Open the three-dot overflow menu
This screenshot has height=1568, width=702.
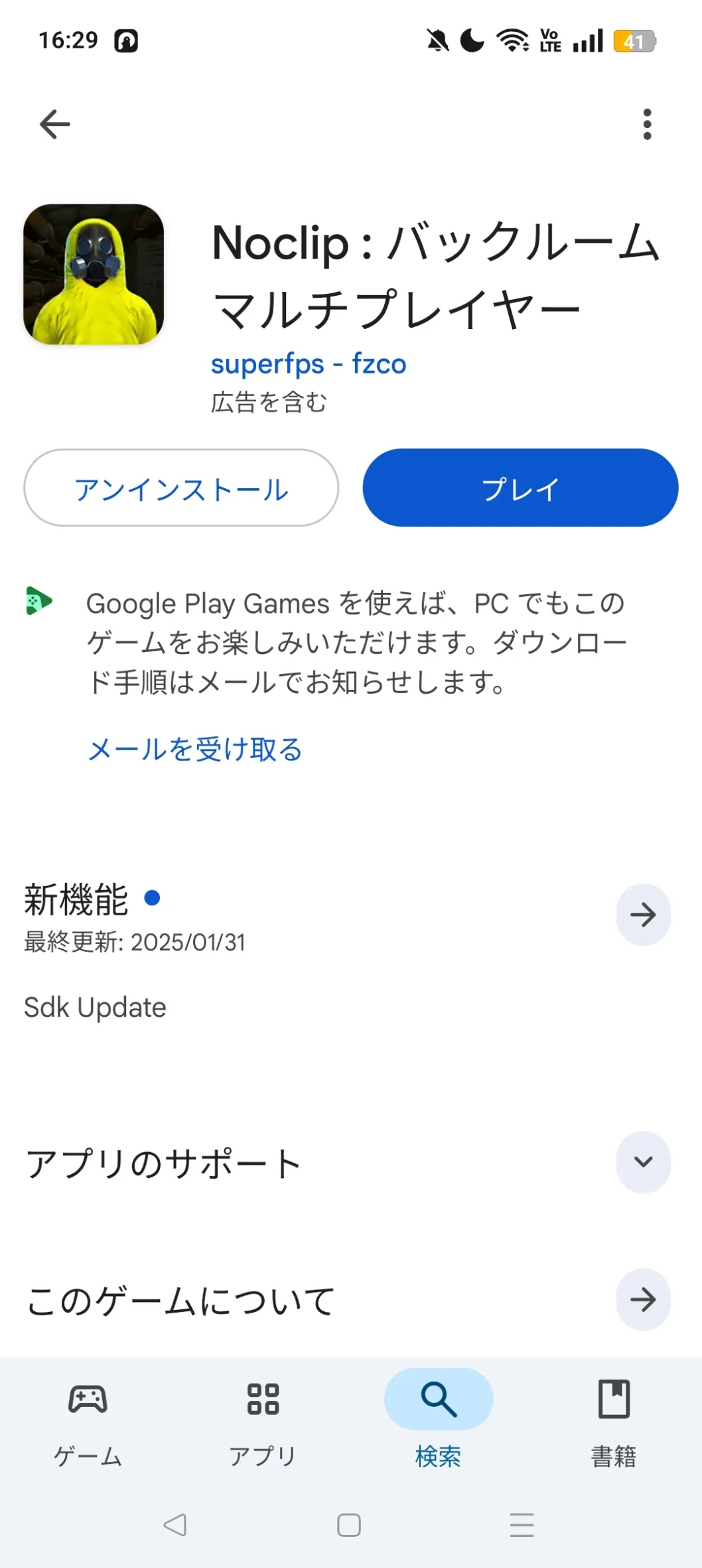click(647, 124)
